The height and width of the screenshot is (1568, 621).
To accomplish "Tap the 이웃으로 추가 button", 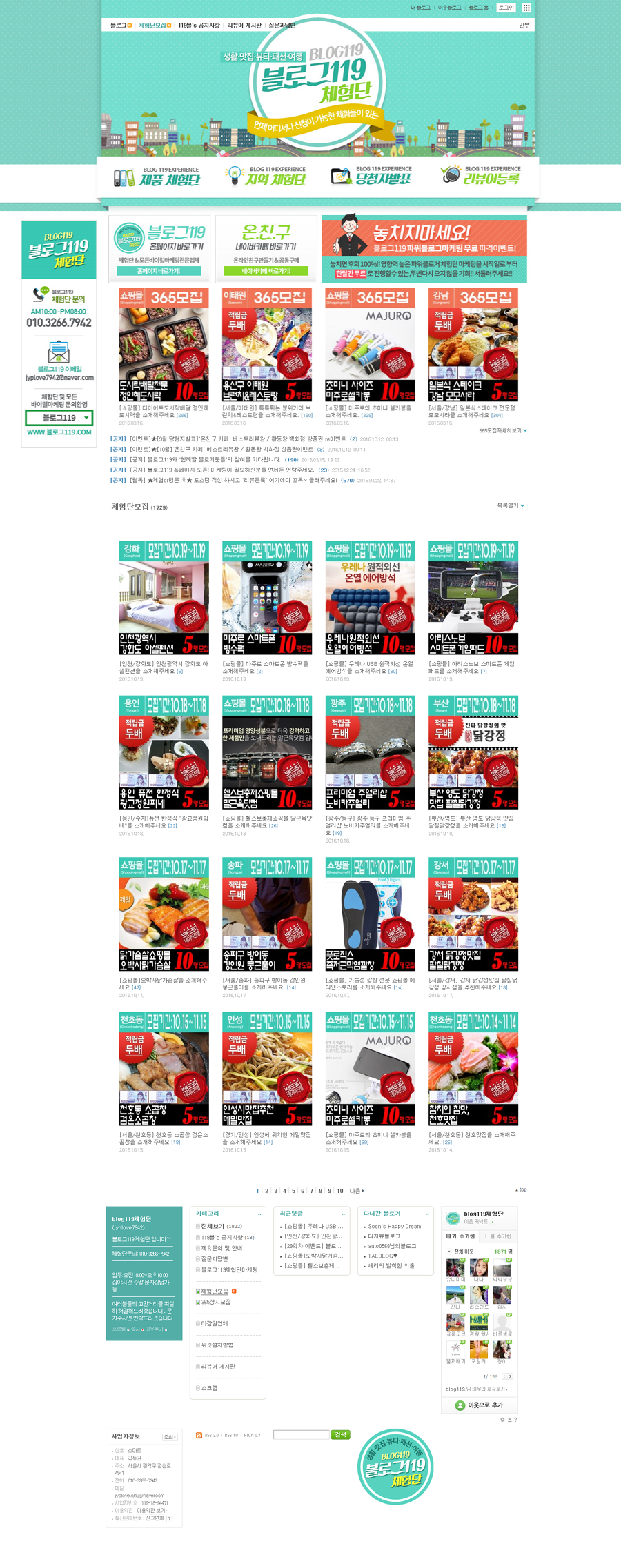I will click(480, 1405).
